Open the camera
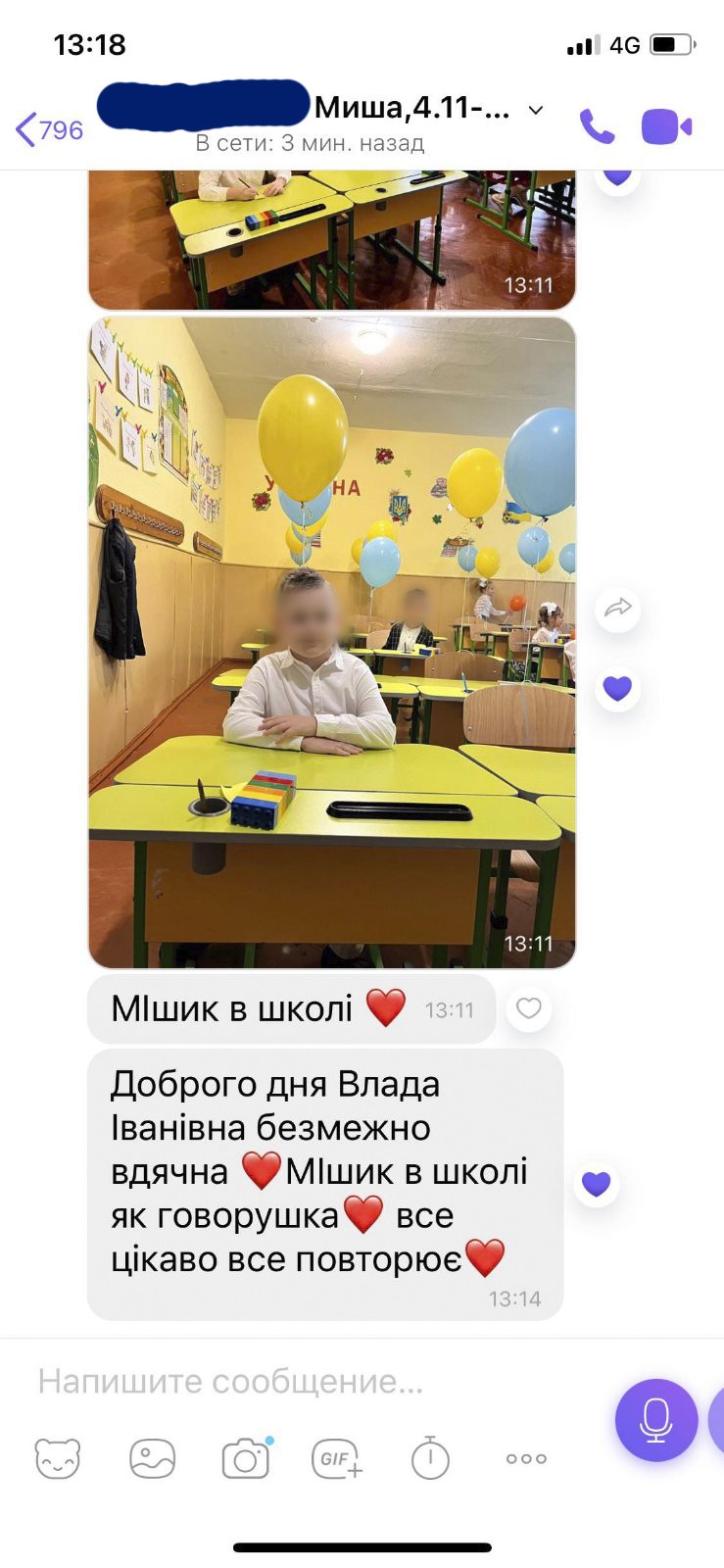The width and height of the screenshot is (724, 1568). [245, 1458]
